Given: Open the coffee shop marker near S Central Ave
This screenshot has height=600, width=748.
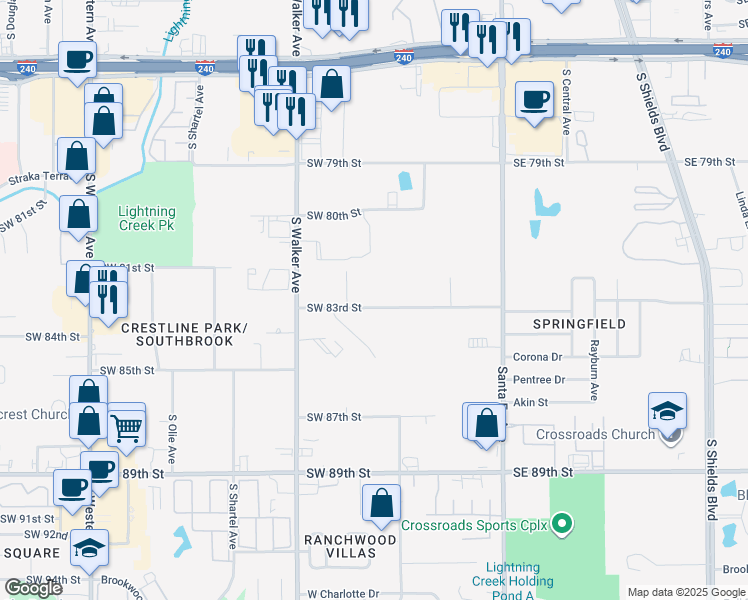Looking at the screenshot, I should [534, 102].
